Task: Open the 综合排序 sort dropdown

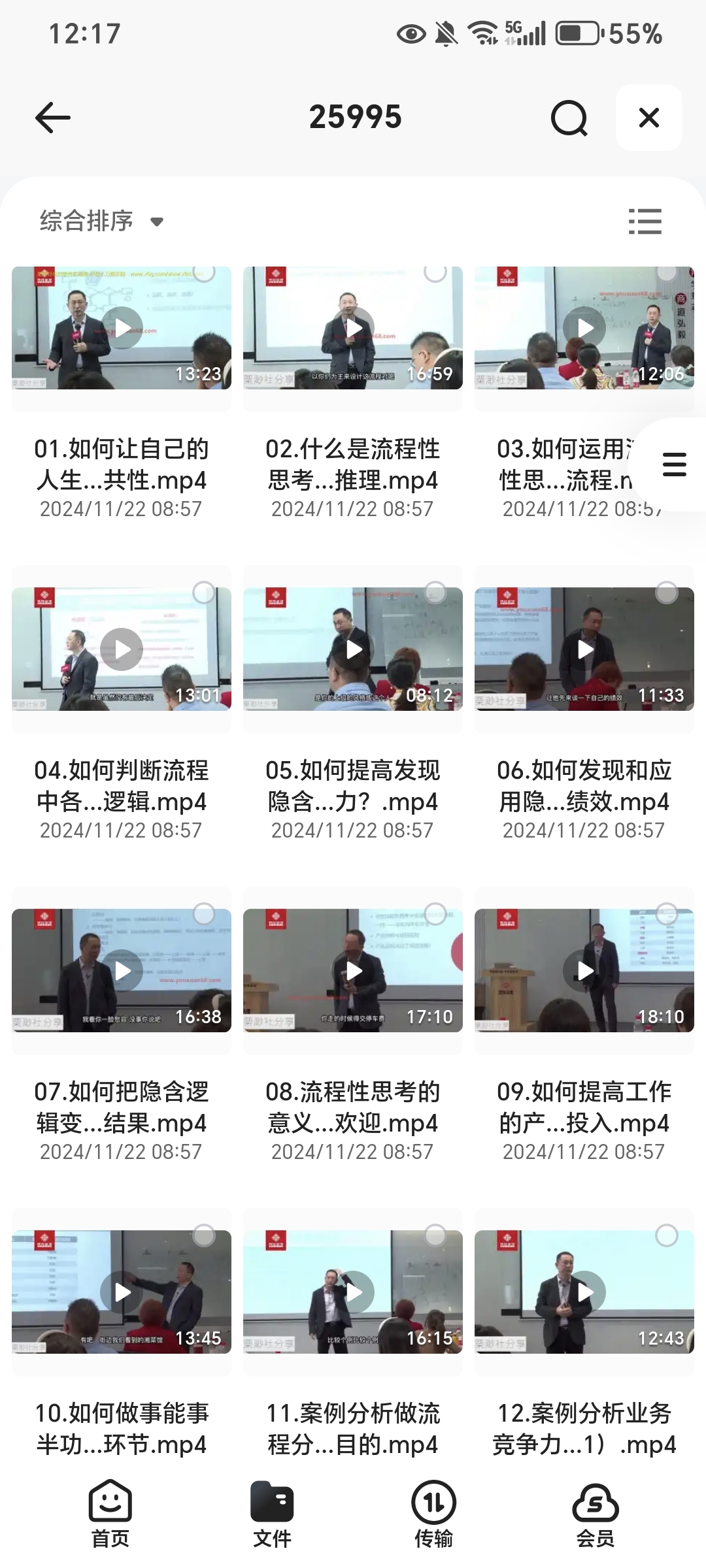Action: click(101, 221)
